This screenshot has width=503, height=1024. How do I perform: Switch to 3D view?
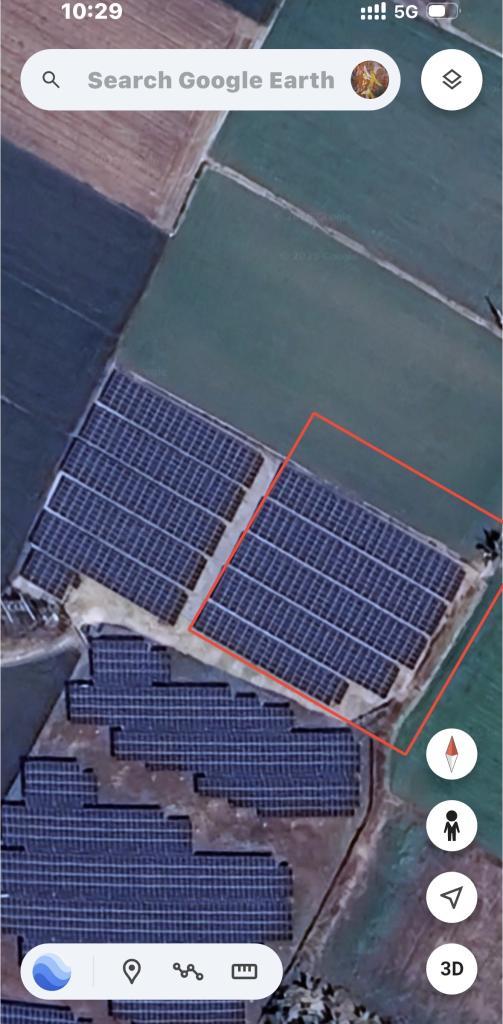click(451, 968)
